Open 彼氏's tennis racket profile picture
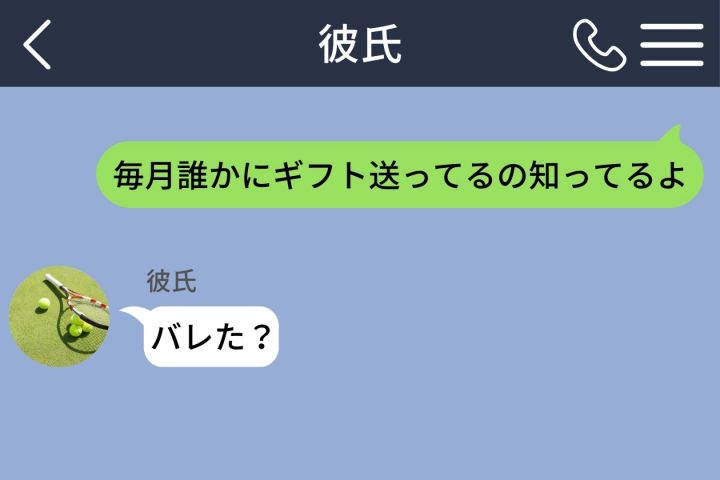The image size is (720, 480). tap(59, 316)
